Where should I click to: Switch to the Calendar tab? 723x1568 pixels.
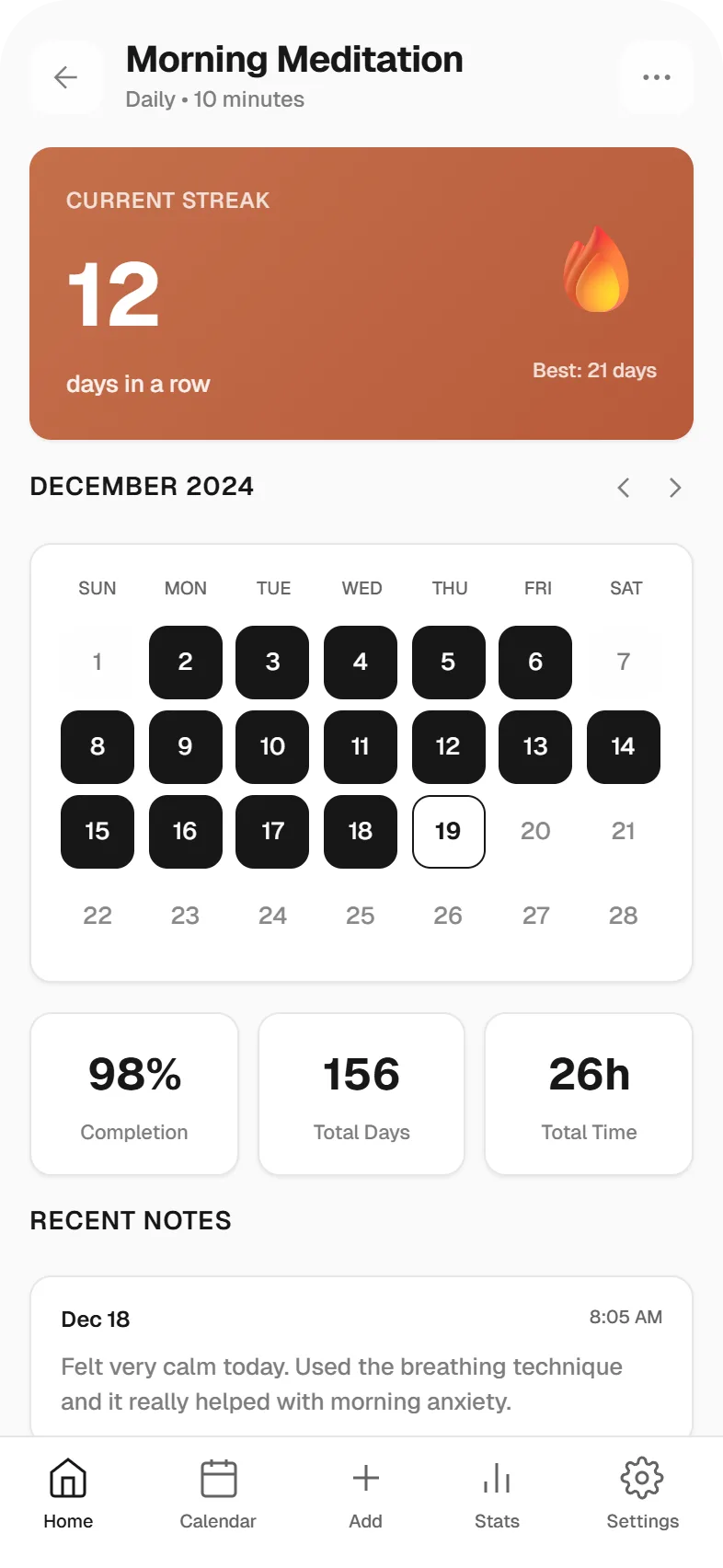pyautogui.click(x=218, y=1494)
